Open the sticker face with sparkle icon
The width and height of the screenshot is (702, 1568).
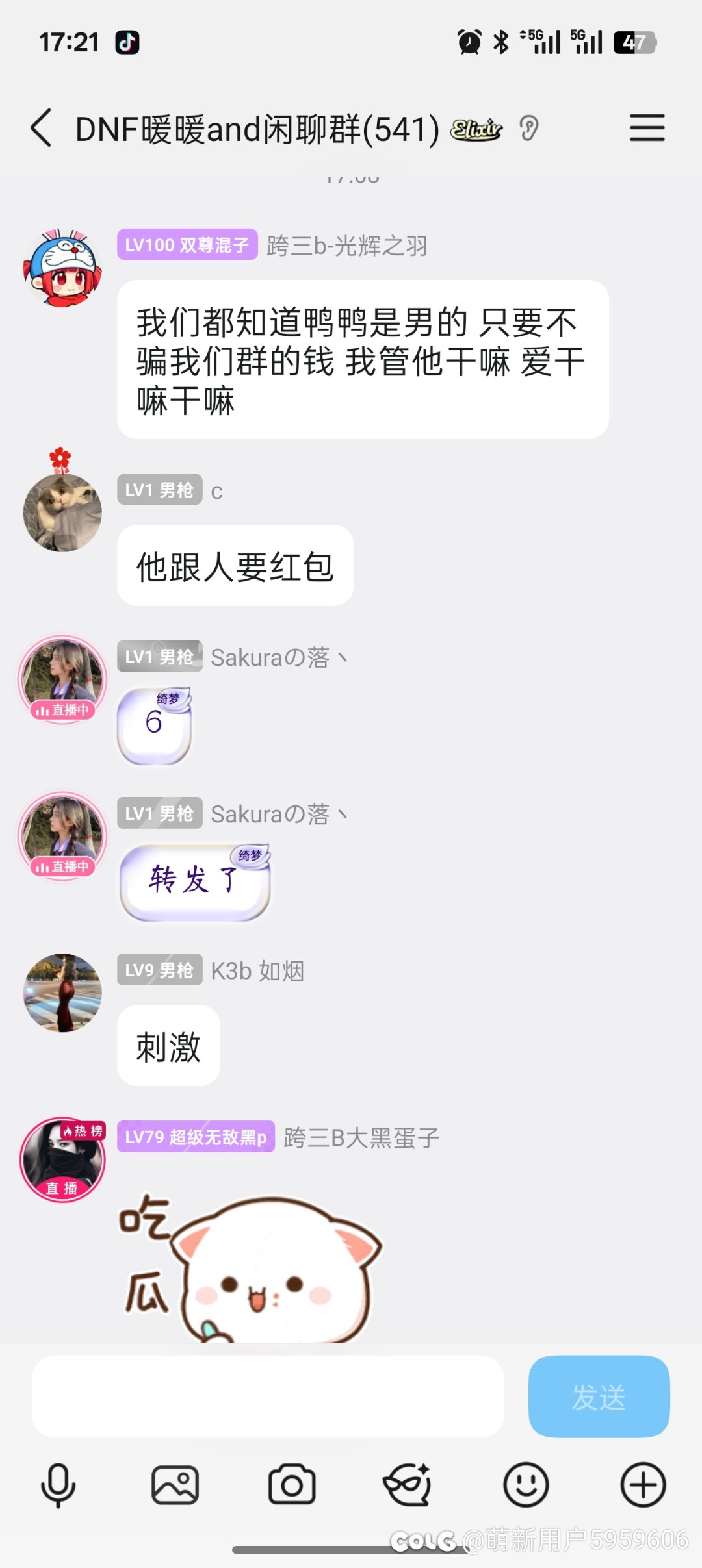(x=408, y=1485)
